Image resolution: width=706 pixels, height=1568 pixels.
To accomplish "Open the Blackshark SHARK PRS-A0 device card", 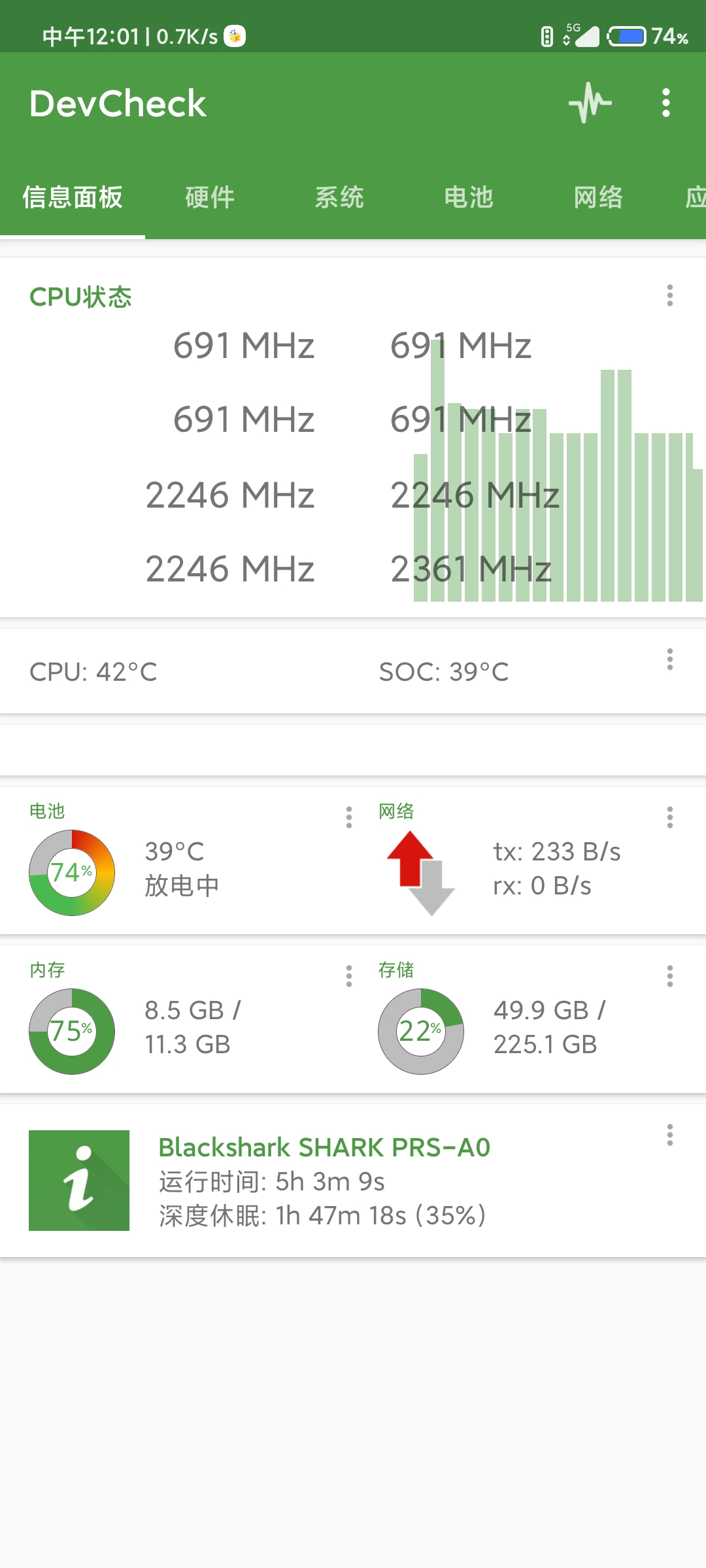I will coord(353,1181).
